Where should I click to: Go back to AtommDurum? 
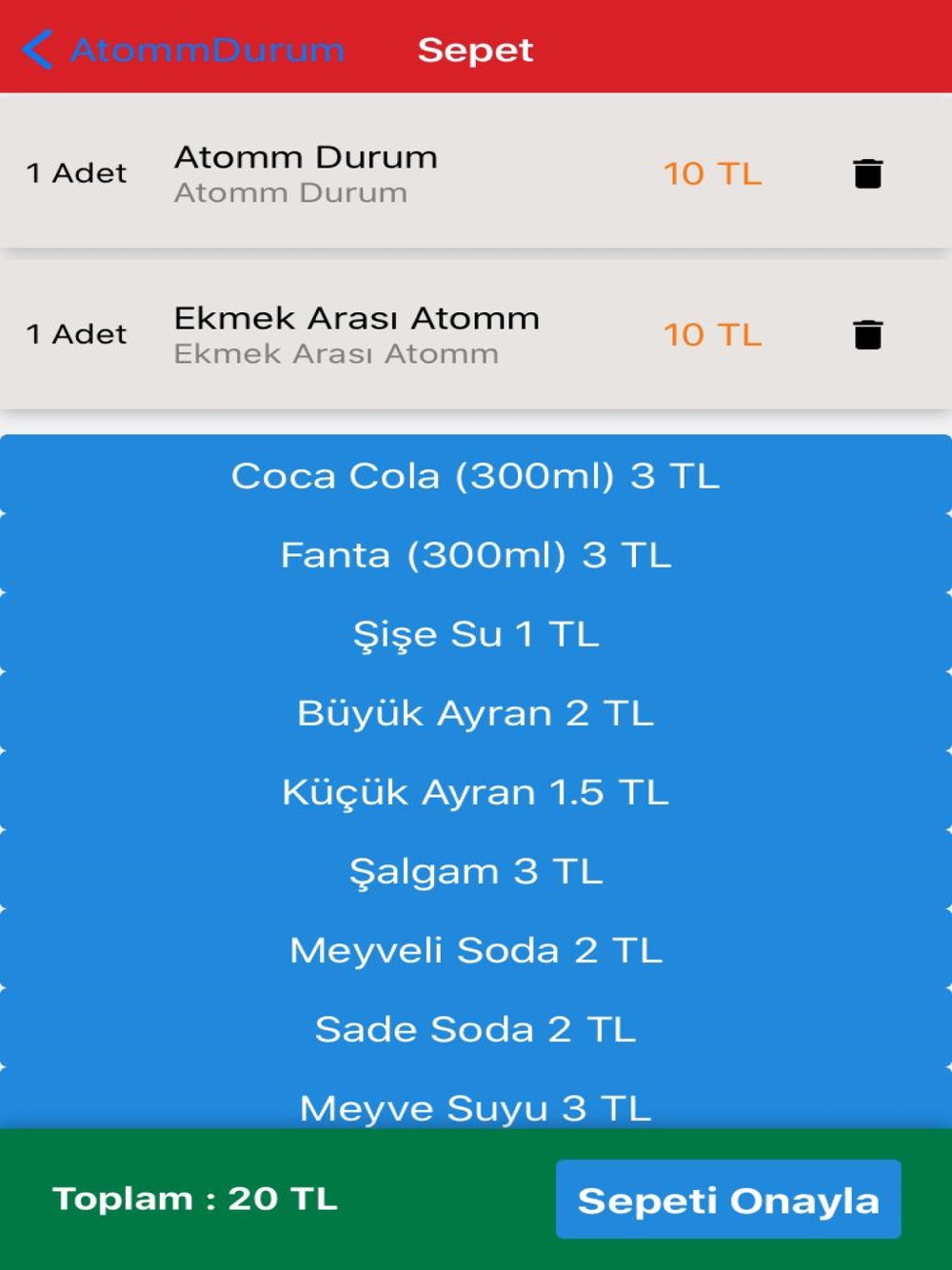pyautogui.click(x=186, y=50)
